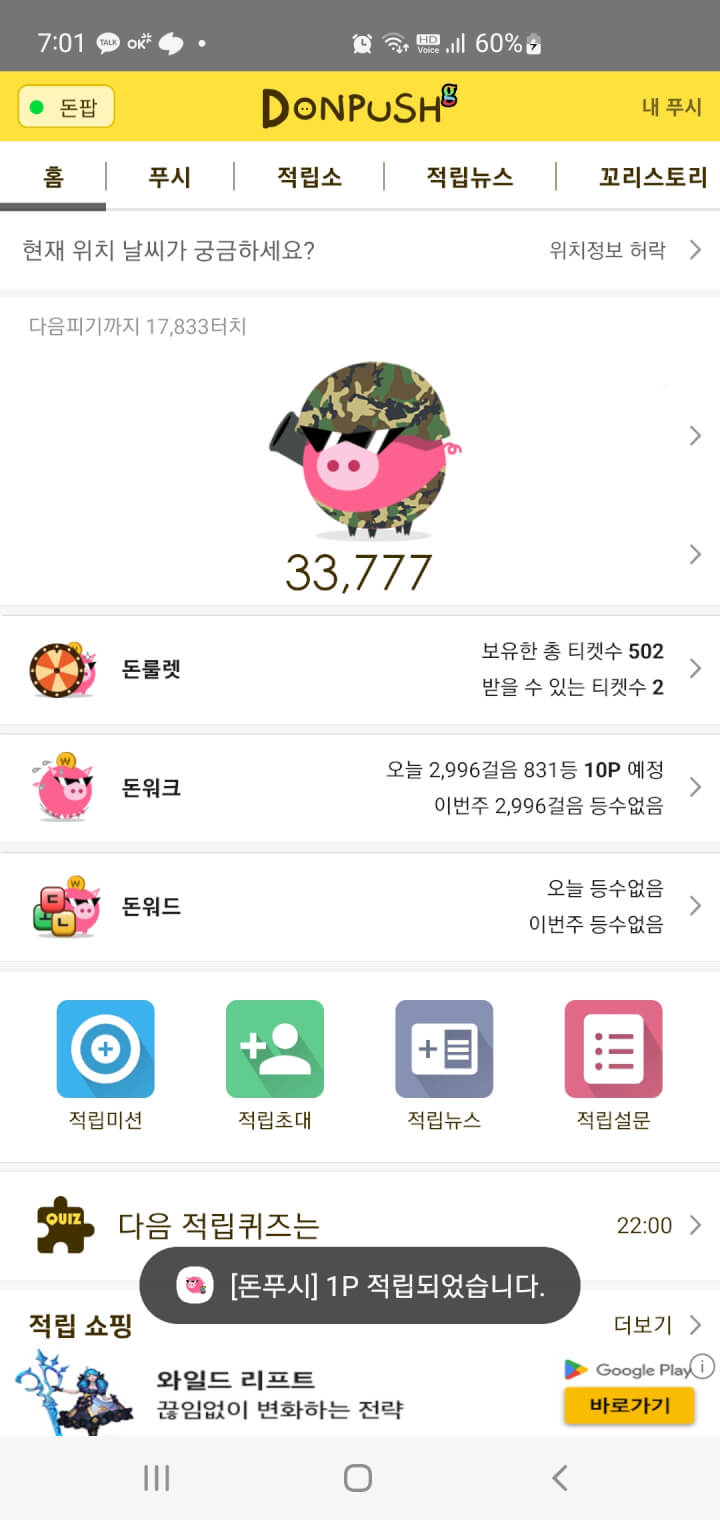The width and height of the screenshot is (720, 1520).
Task: Go back with the system back button
Action: click(x=560, y=1478)
